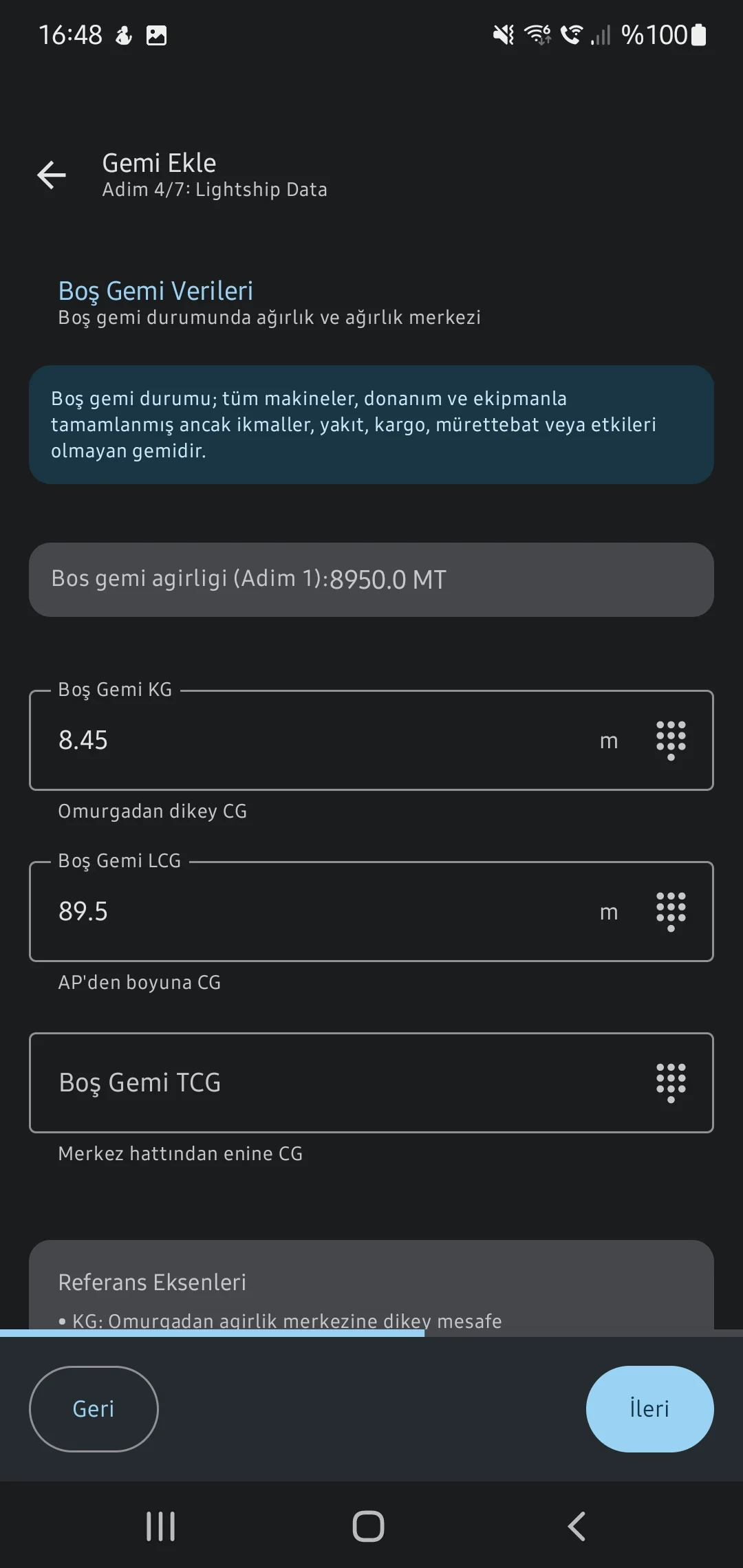
Task: Open recent apps from navigation bar
Action: (x=161, y=1527)
